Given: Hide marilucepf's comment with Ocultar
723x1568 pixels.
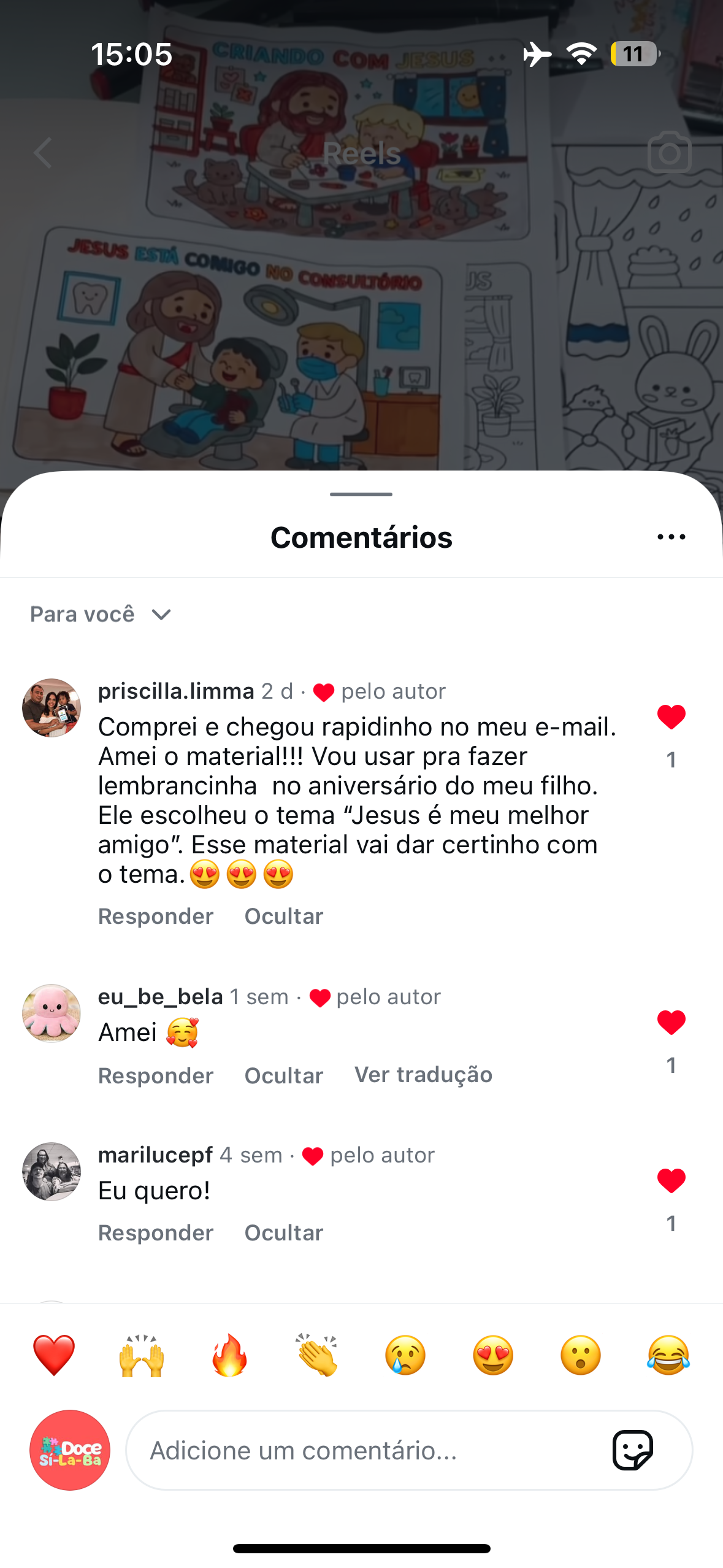Looking at the screenshot, I should pyautogui.click(x=283, y=1232).
